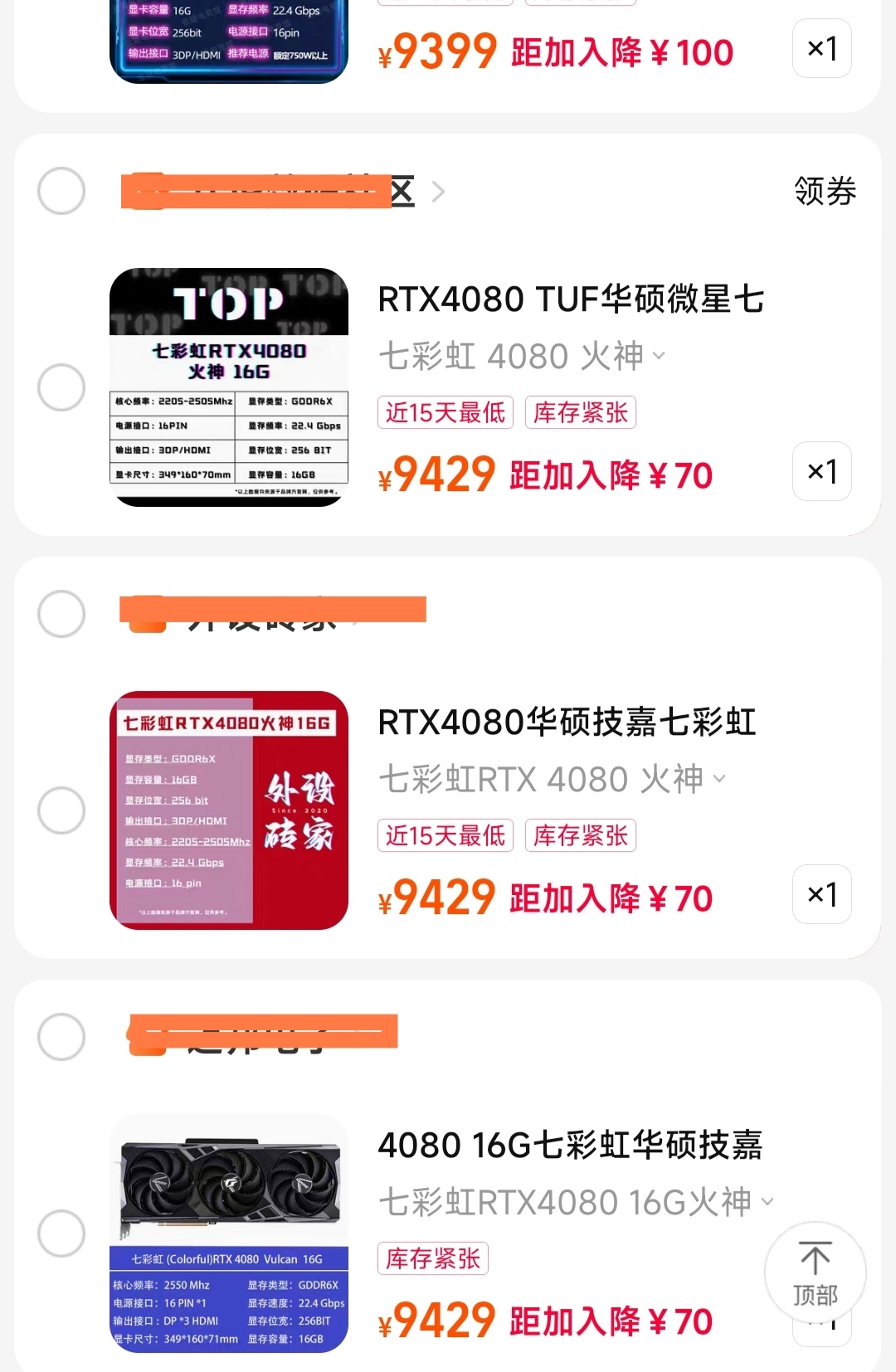Check the middle store's selection circle

point(61,615)
